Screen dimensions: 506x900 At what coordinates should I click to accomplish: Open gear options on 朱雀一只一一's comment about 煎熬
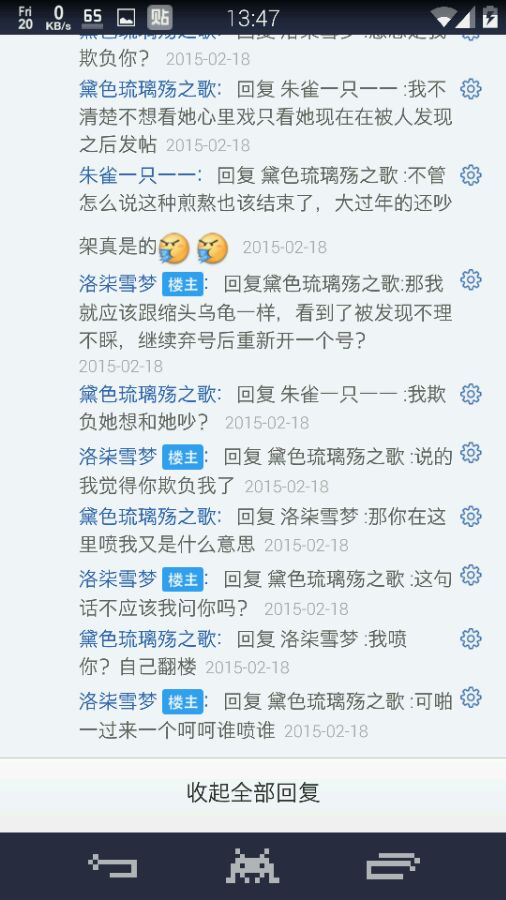[470, 176]
